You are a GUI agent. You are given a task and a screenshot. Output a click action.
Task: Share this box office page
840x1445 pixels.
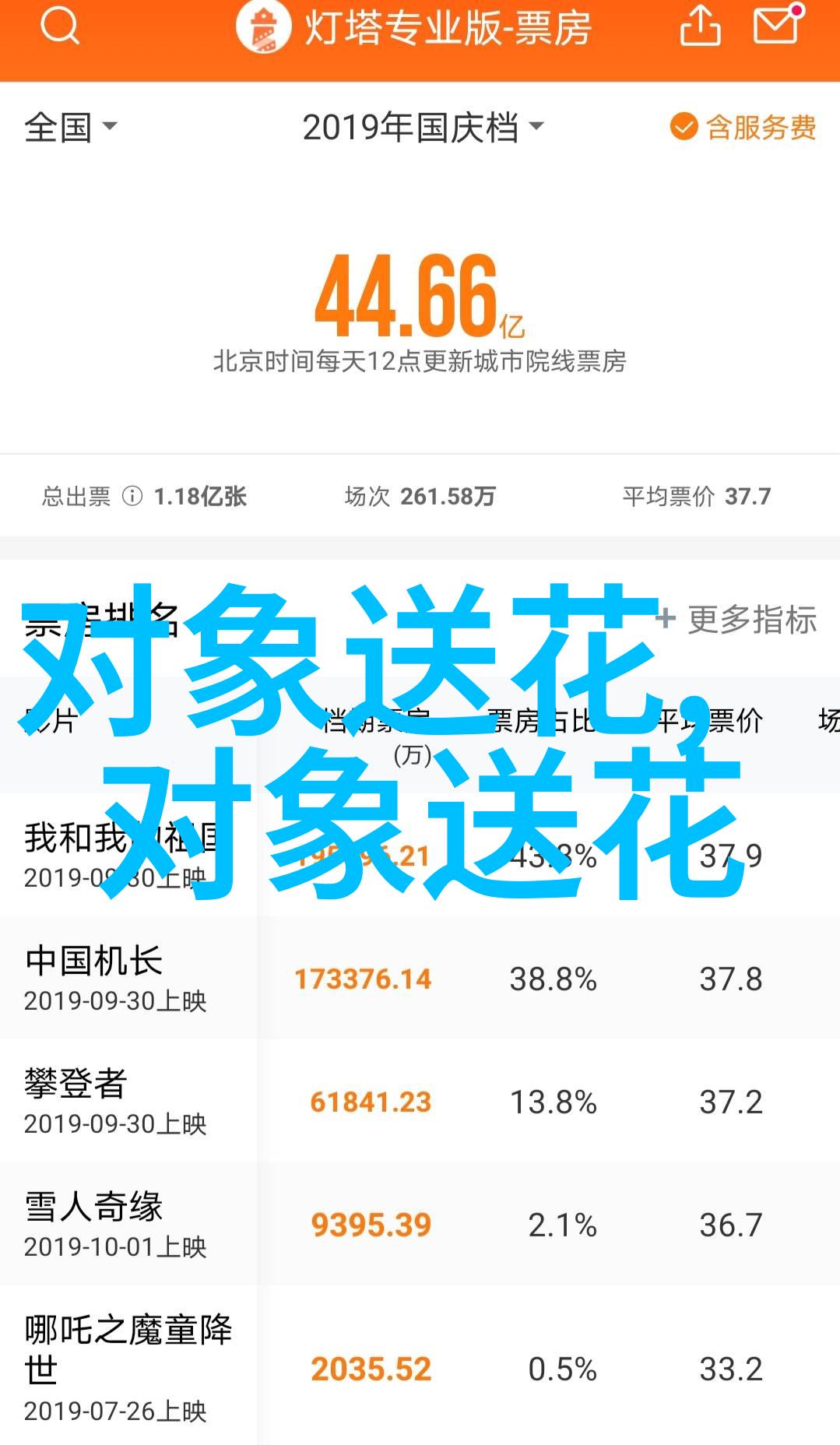click(700, 27)
